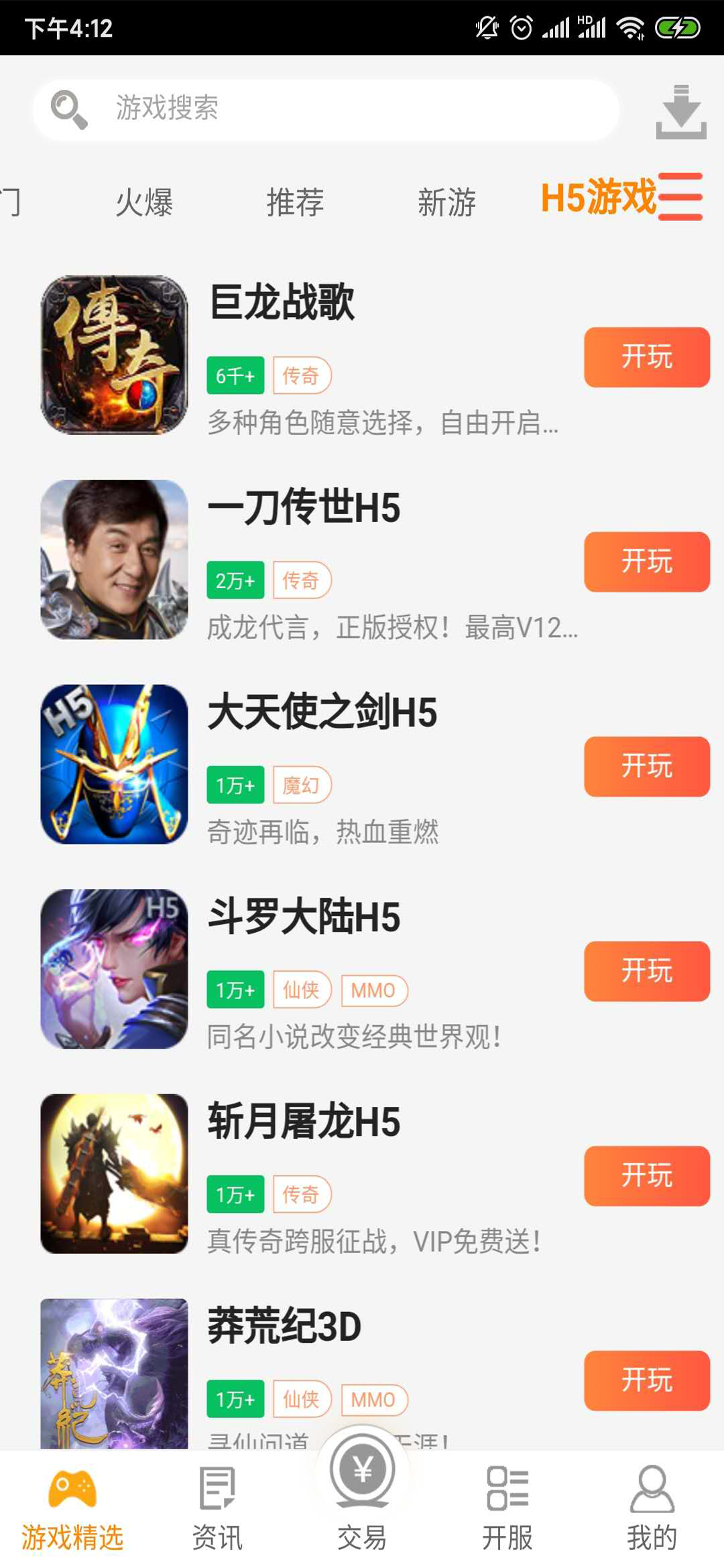Tap the 游戏搜索 search field
The height and width of the screenshot is (1568, 724).
pos(326,109)
